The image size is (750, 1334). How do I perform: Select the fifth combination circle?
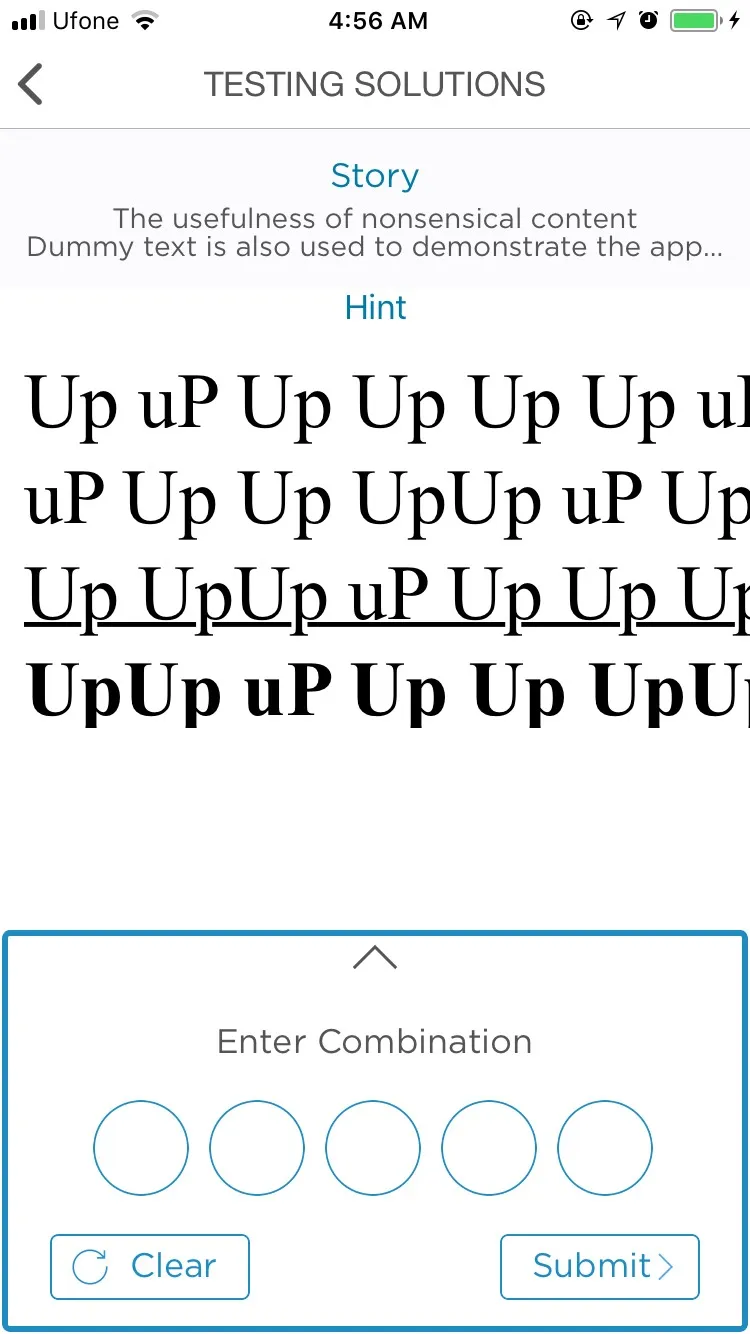[605, 1147]
